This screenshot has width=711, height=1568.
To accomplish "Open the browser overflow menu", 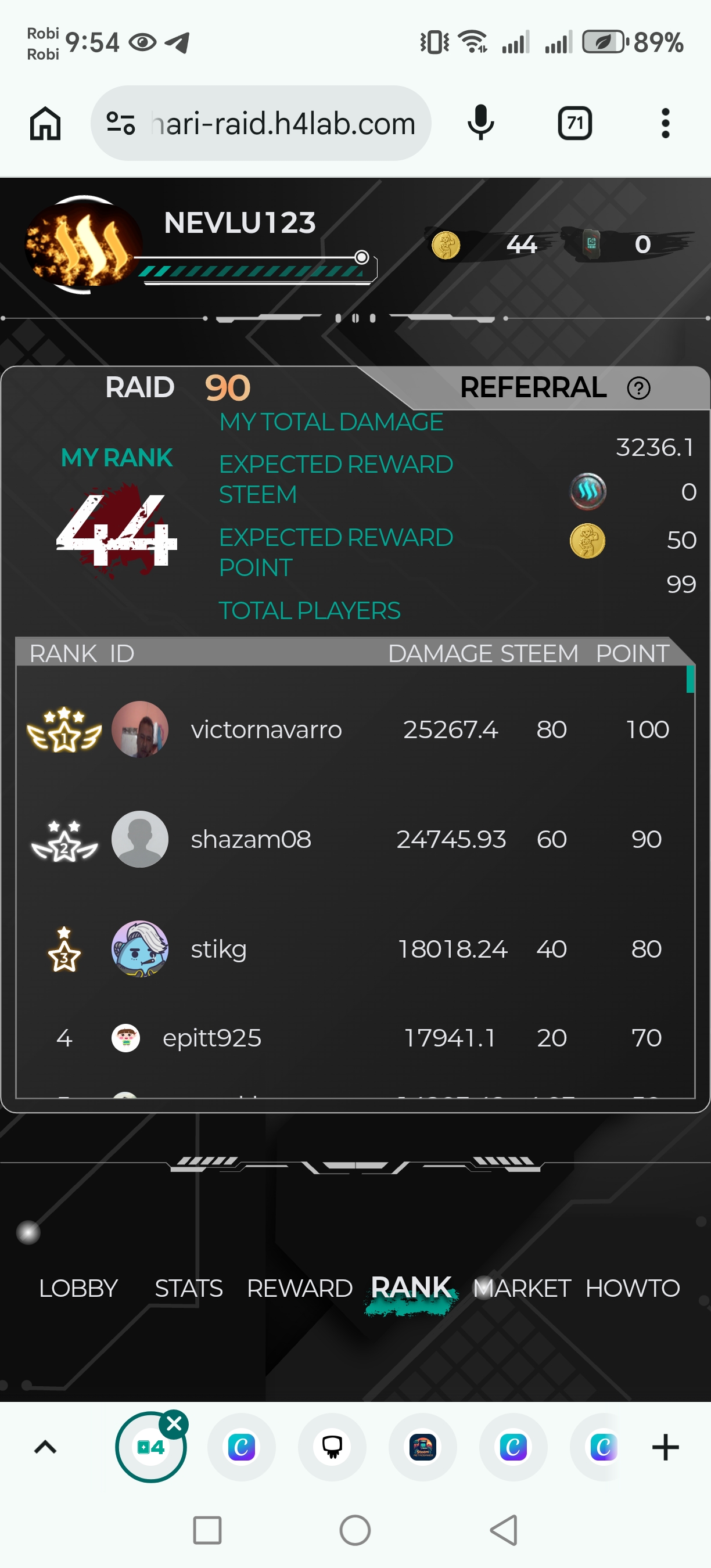I will click(665, 124).
